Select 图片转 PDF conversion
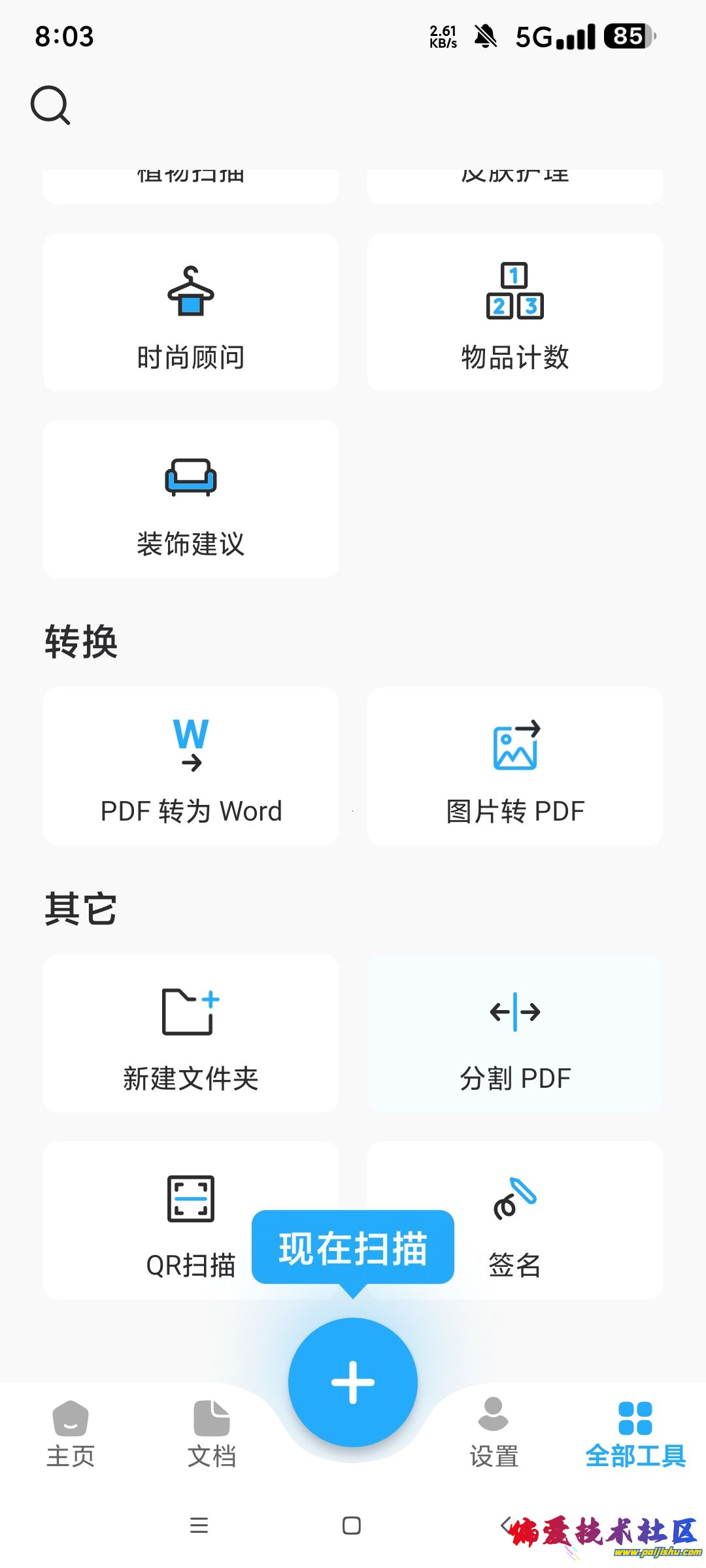The image size is (706, 1568). [x=515, y=766]
